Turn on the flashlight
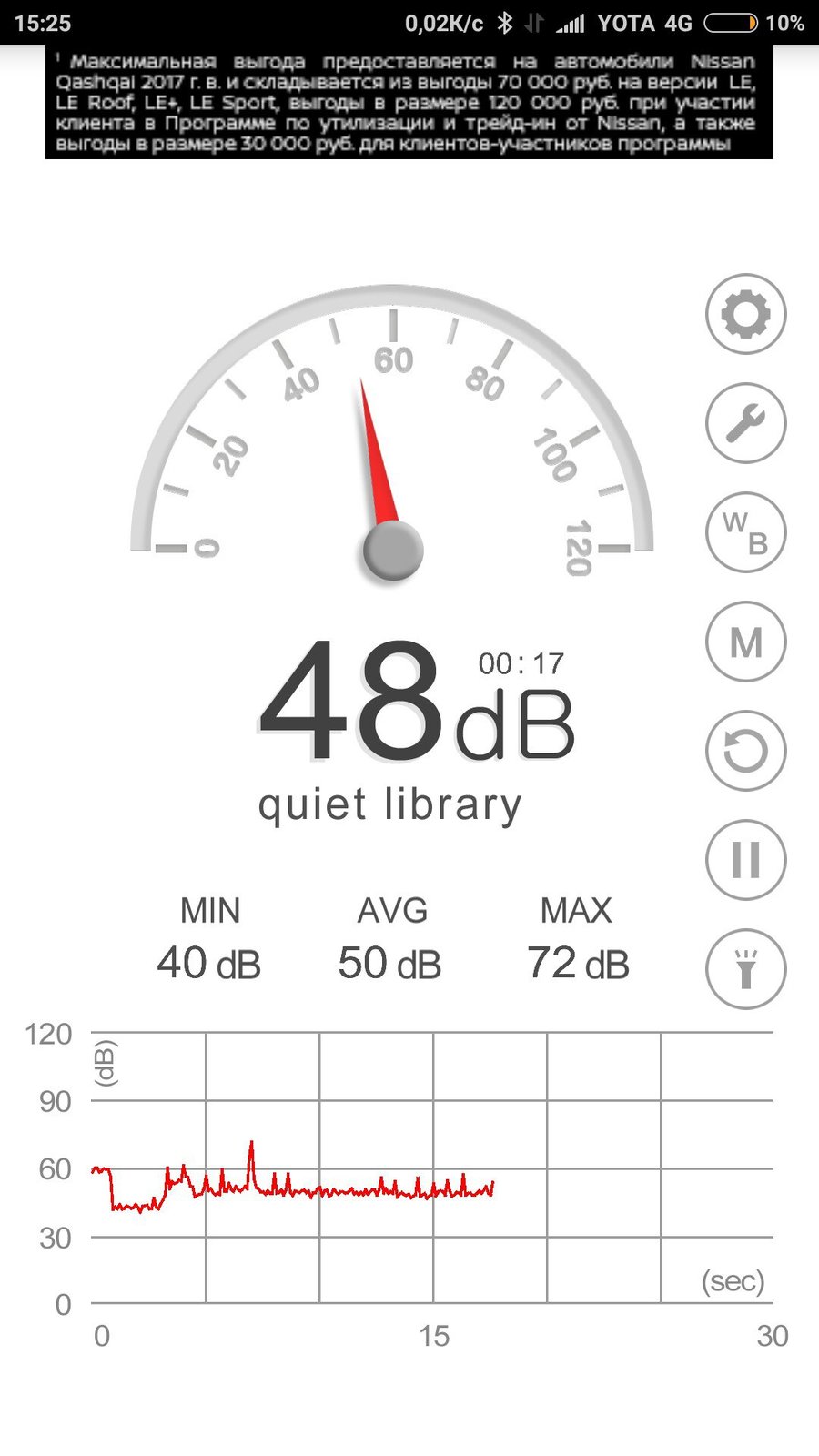This screenshot has width=819, height=1456. [x=745, y=969]
